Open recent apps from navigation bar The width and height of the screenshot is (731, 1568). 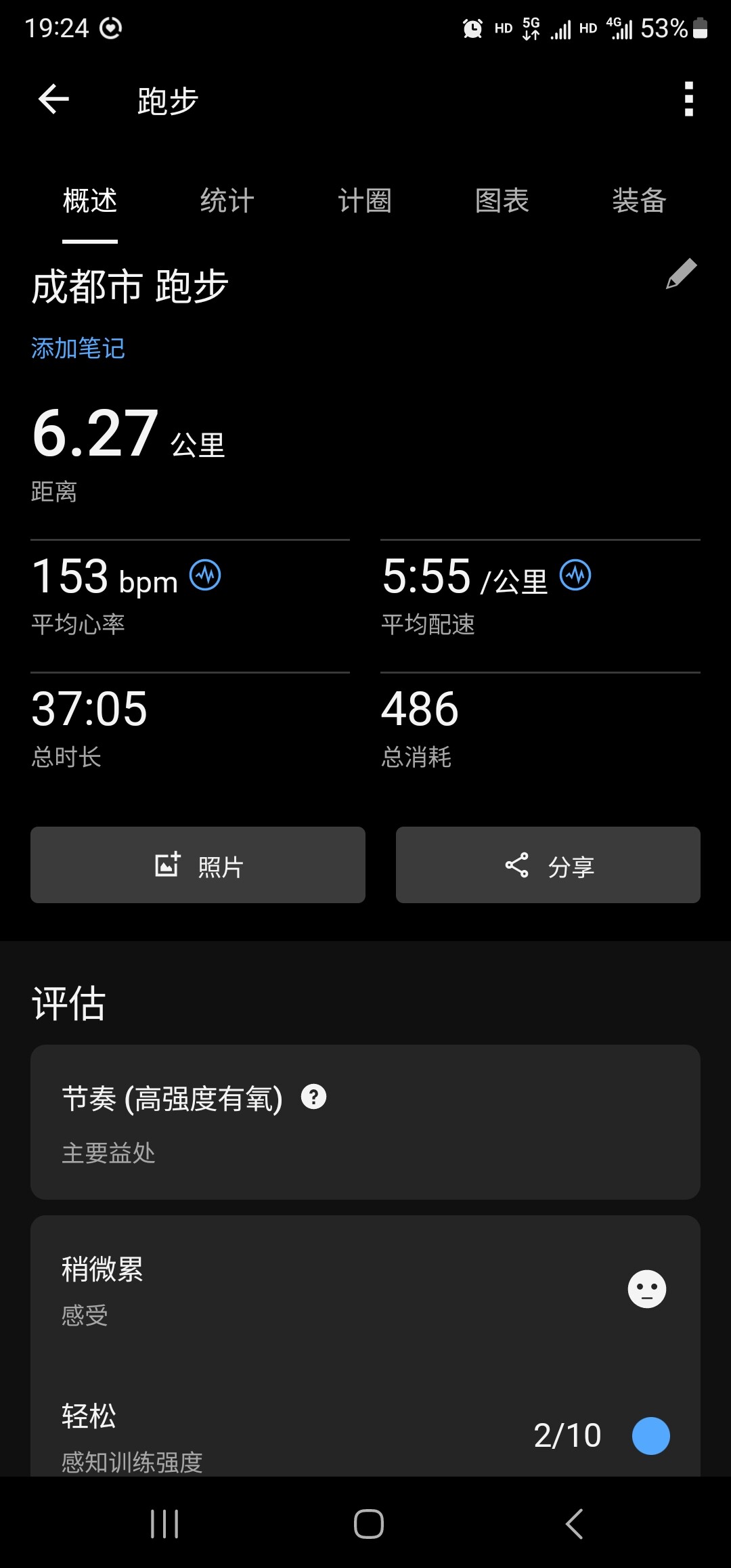[164, 1524]
